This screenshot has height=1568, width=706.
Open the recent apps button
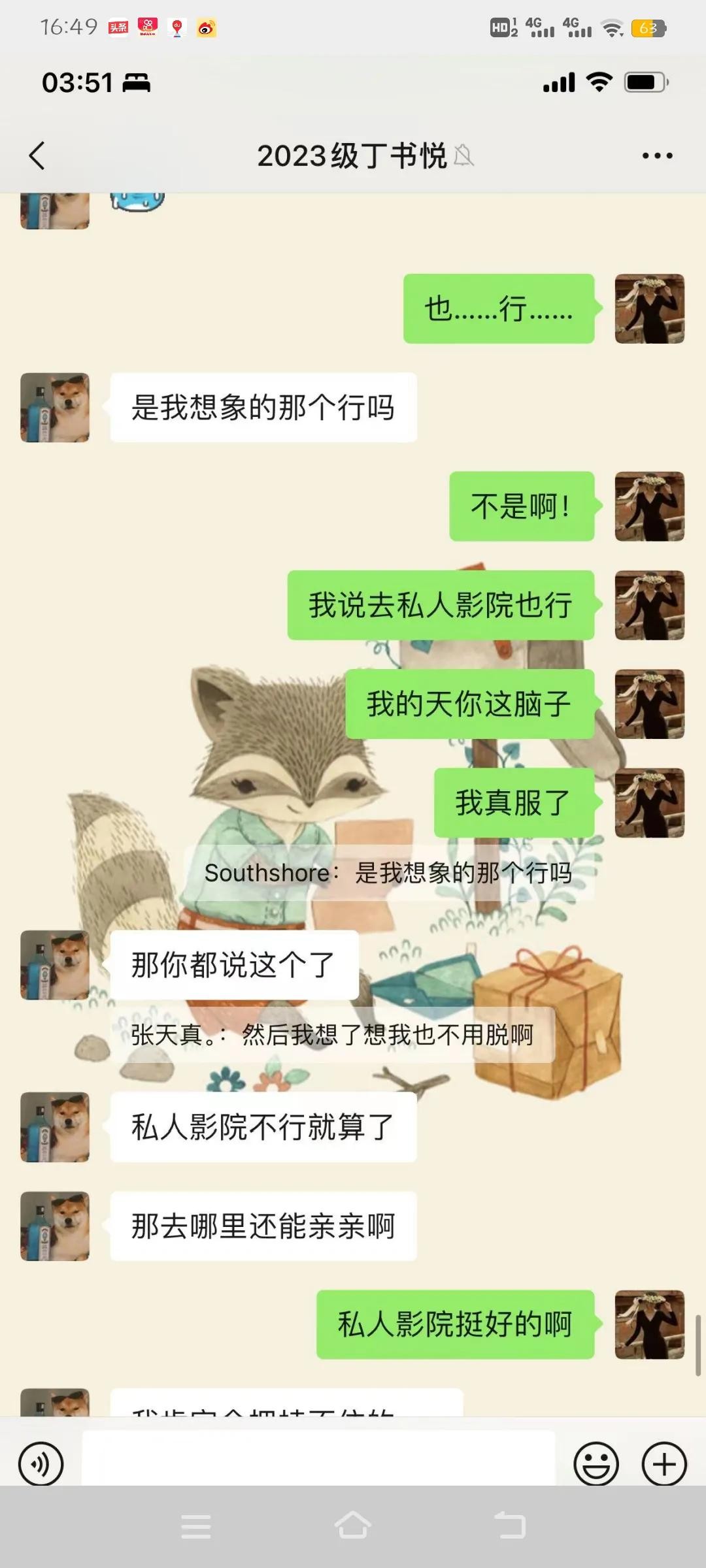tap(196, 1527)
